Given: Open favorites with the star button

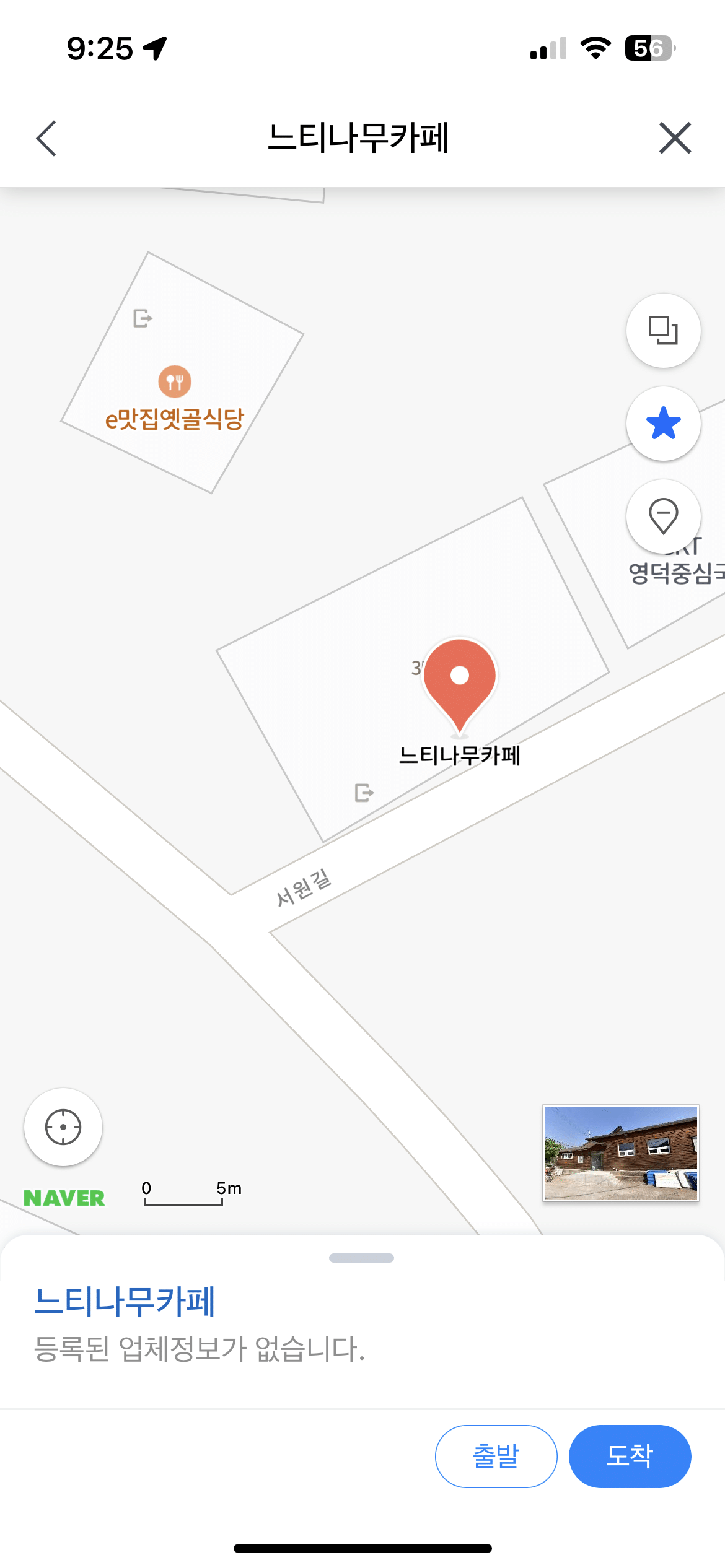Looking at the screenshot, I should [x=663, y=424].
